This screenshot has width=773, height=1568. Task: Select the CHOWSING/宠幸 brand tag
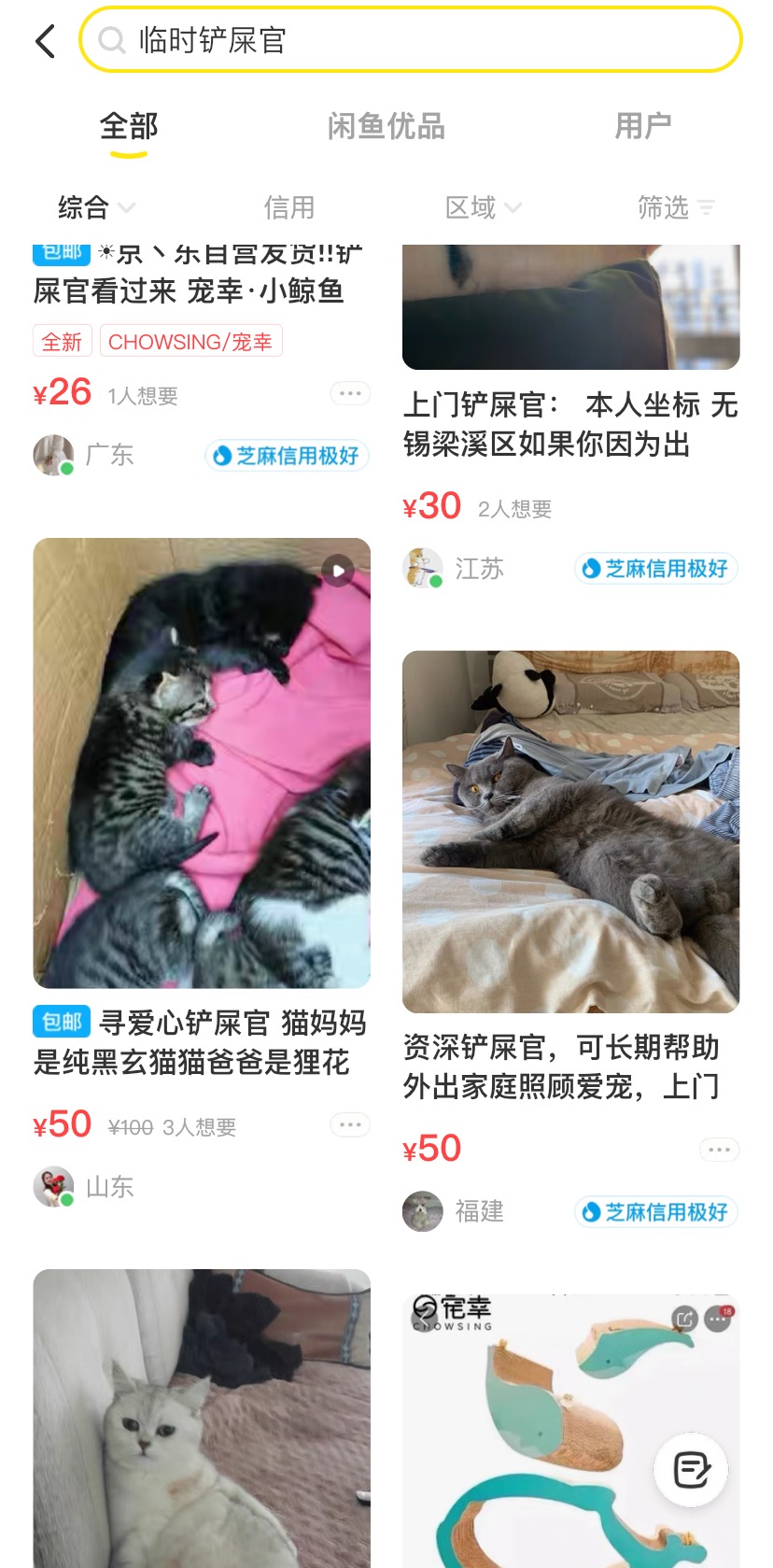[x=191, y=341]
